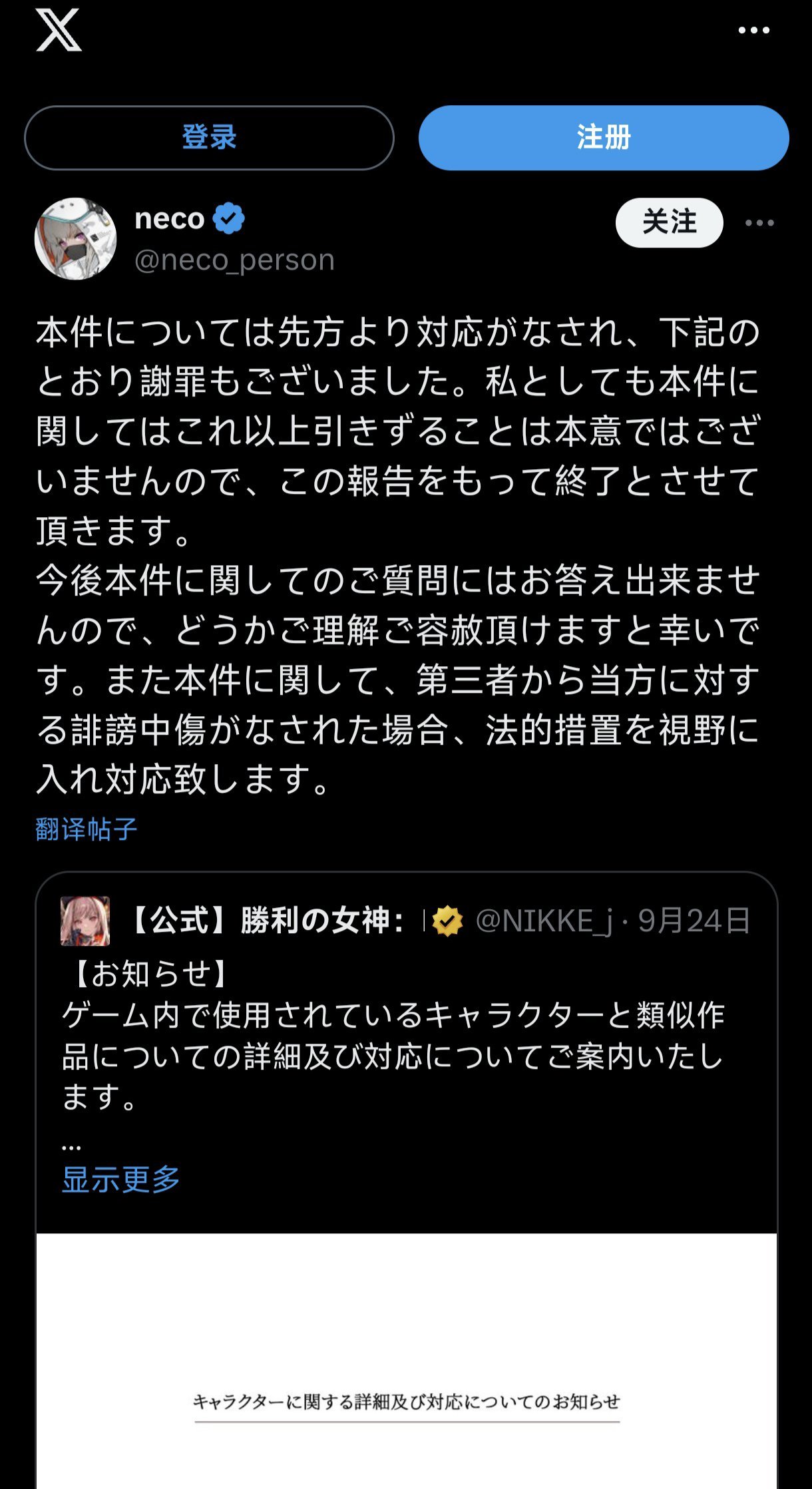Open neco's profile picture
The image size is (812, 1489).
pos(76,238)
